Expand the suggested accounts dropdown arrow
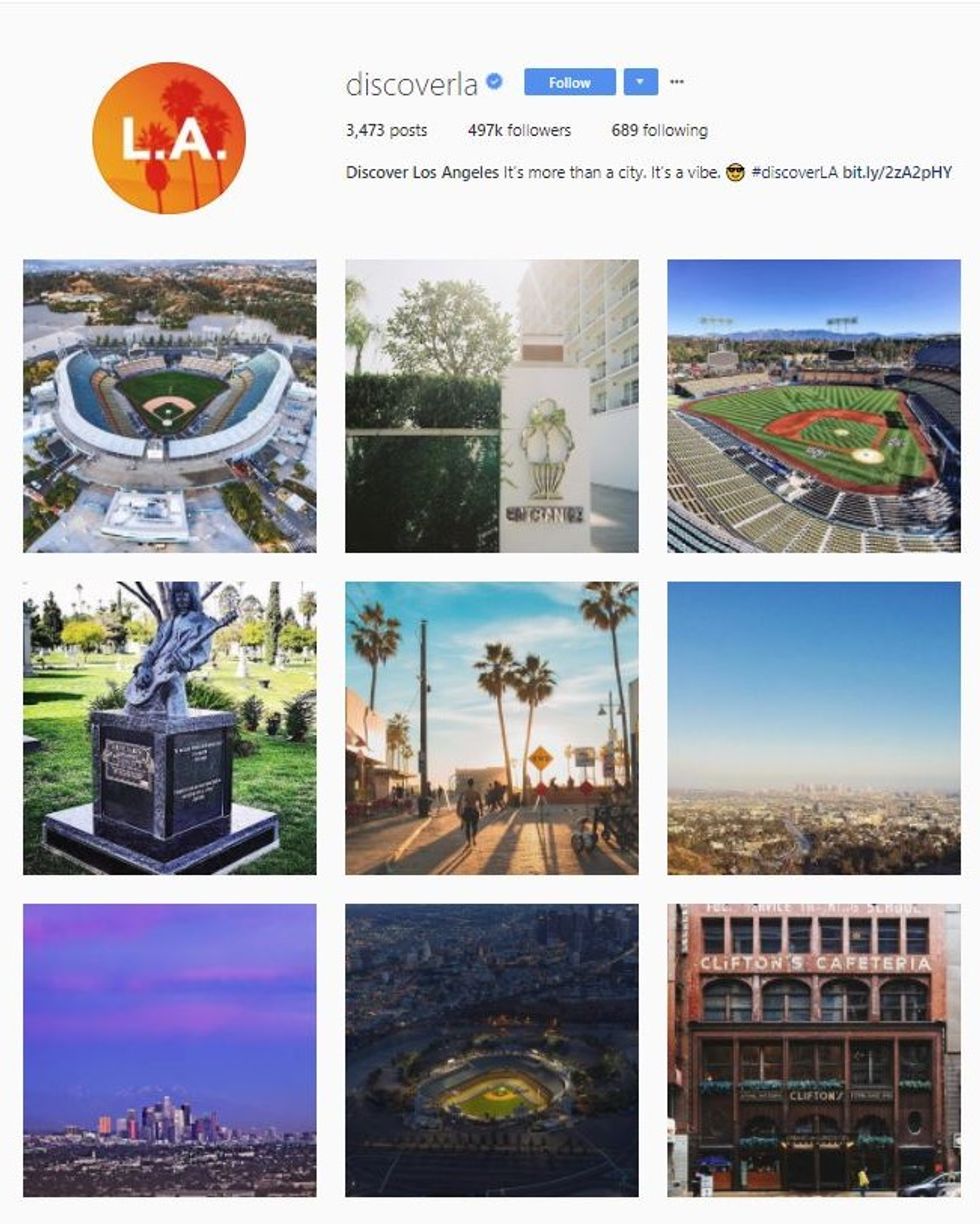This screenshot has width=980, height=1224. pyautogui.click(x=640, y=83)
